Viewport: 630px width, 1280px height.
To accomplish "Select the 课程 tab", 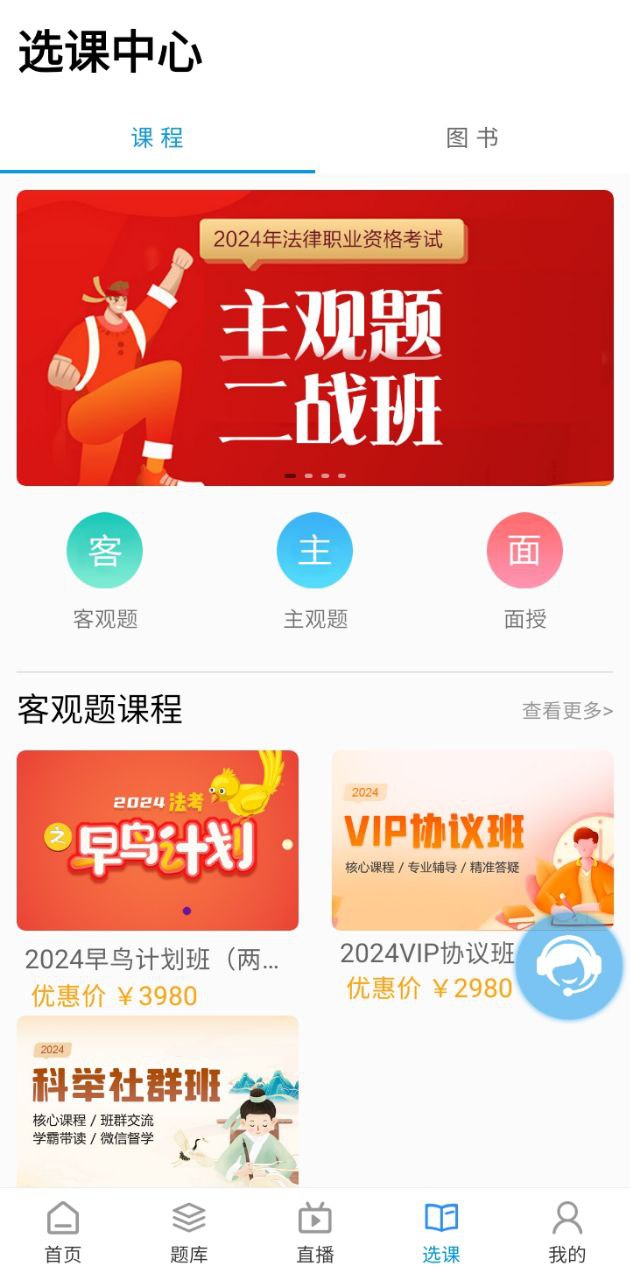I will 157,138.
